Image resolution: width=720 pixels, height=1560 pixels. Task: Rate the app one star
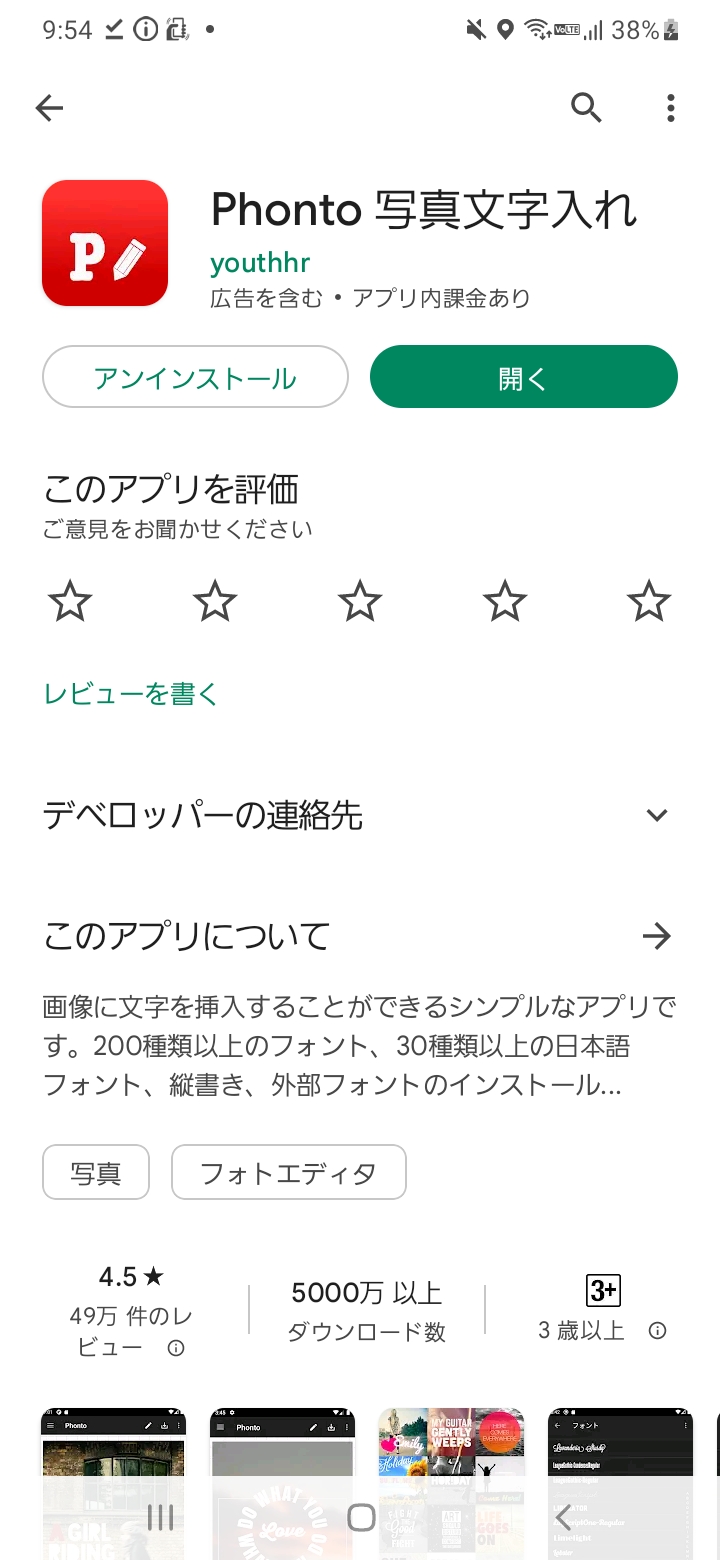click(x=70, y=602)
